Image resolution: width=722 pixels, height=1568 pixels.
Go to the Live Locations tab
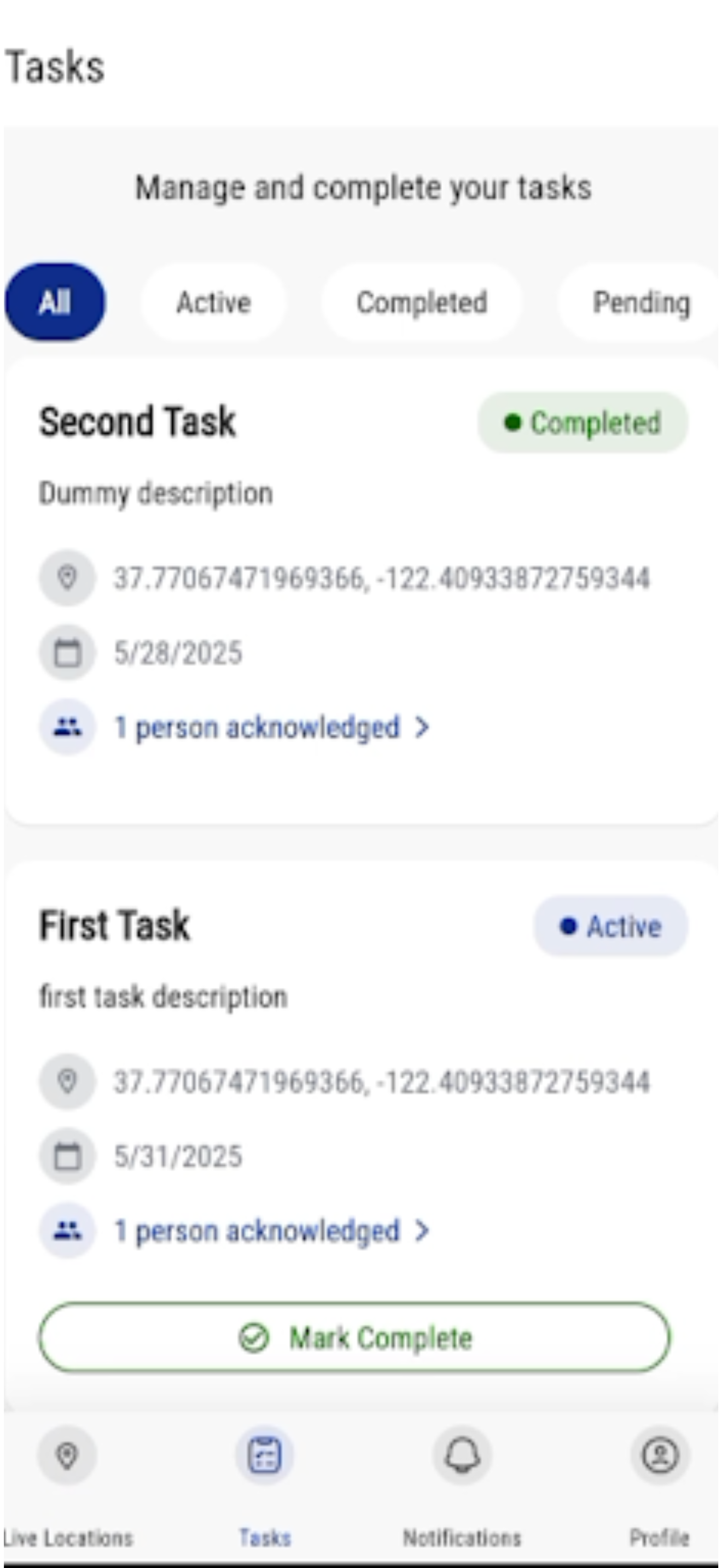point(67,1485)
